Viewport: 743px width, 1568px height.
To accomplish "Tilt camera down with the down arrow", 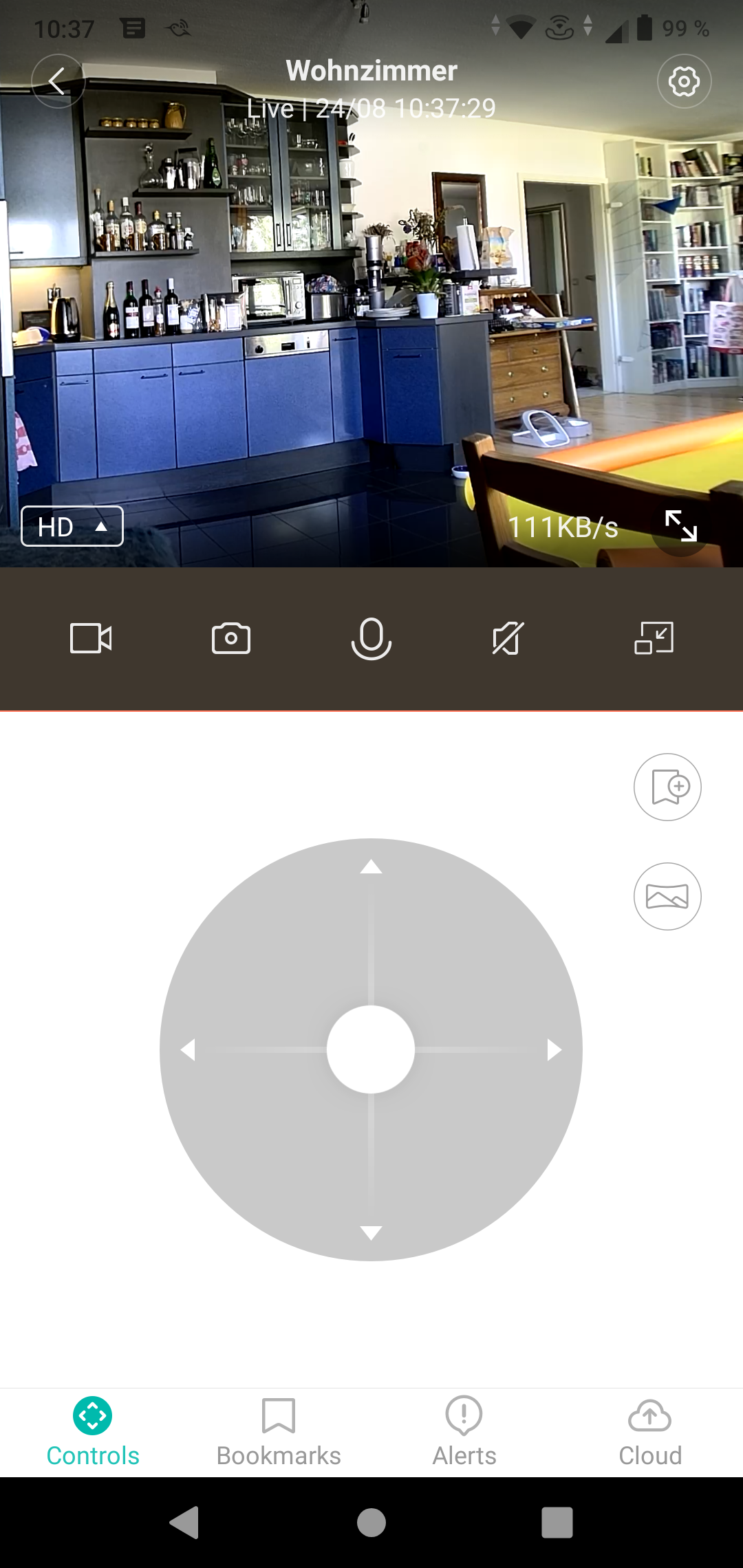I will pyautogui.click(x=371, y=1232).
